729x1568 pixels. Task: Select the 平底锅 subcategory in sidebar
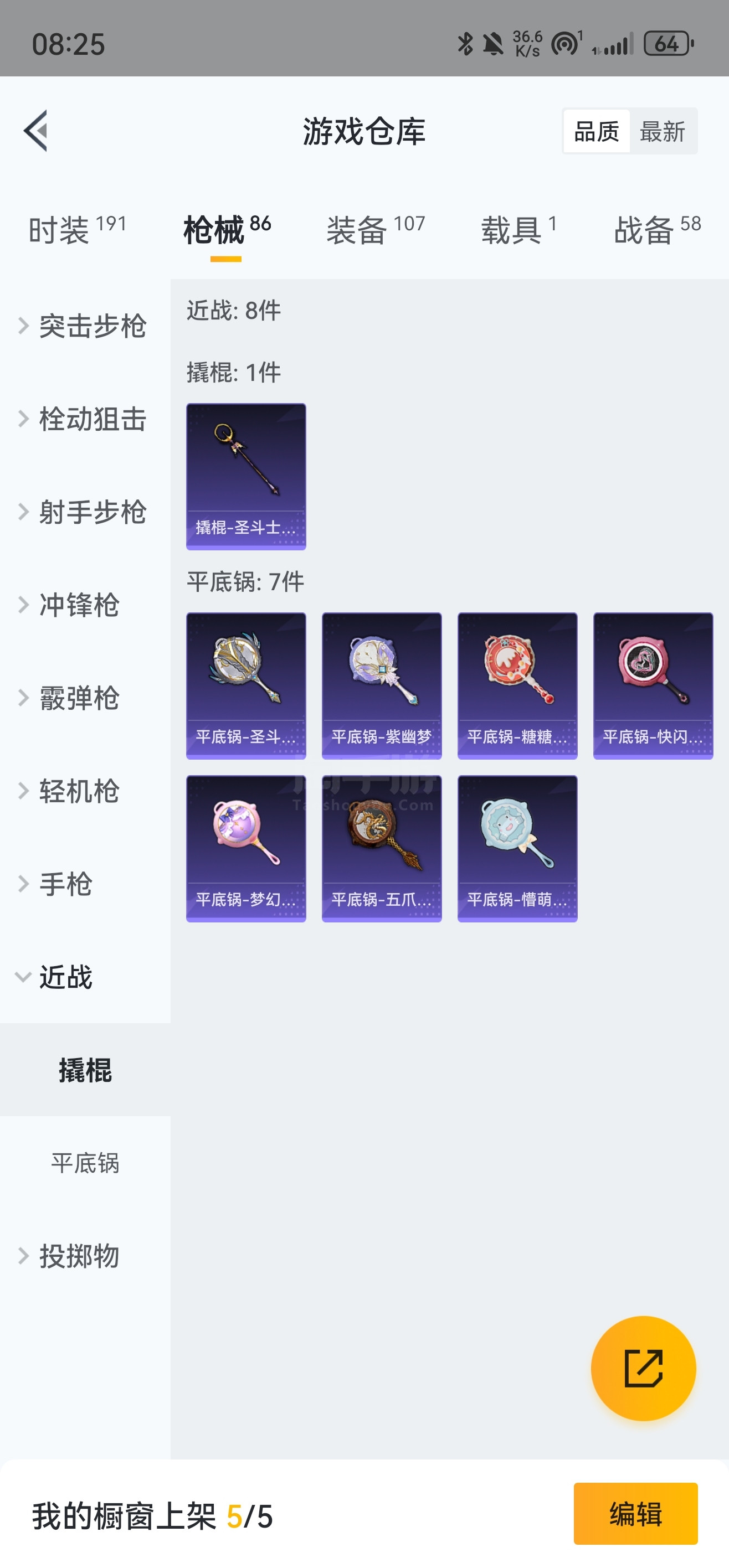coord(85,1163)
